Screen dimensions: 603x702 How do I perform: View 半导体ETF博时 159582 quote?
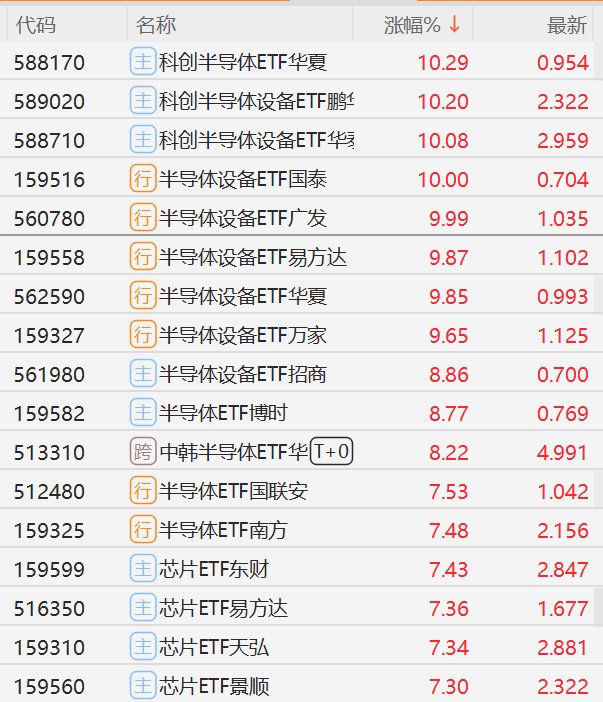pyautogui.click(x=297, y=413)
